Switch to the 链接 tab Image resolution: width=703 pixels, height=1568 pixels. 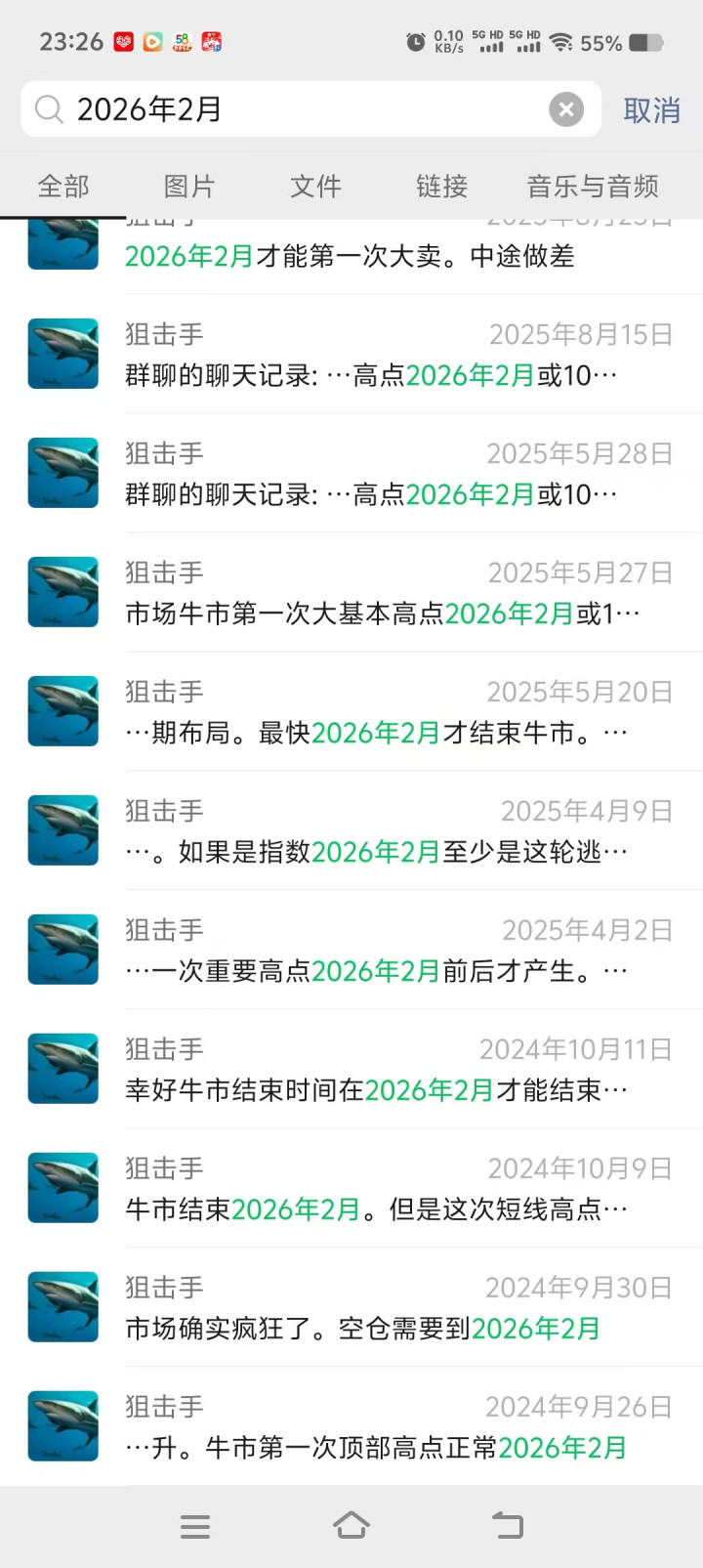[x=441, y=186]
